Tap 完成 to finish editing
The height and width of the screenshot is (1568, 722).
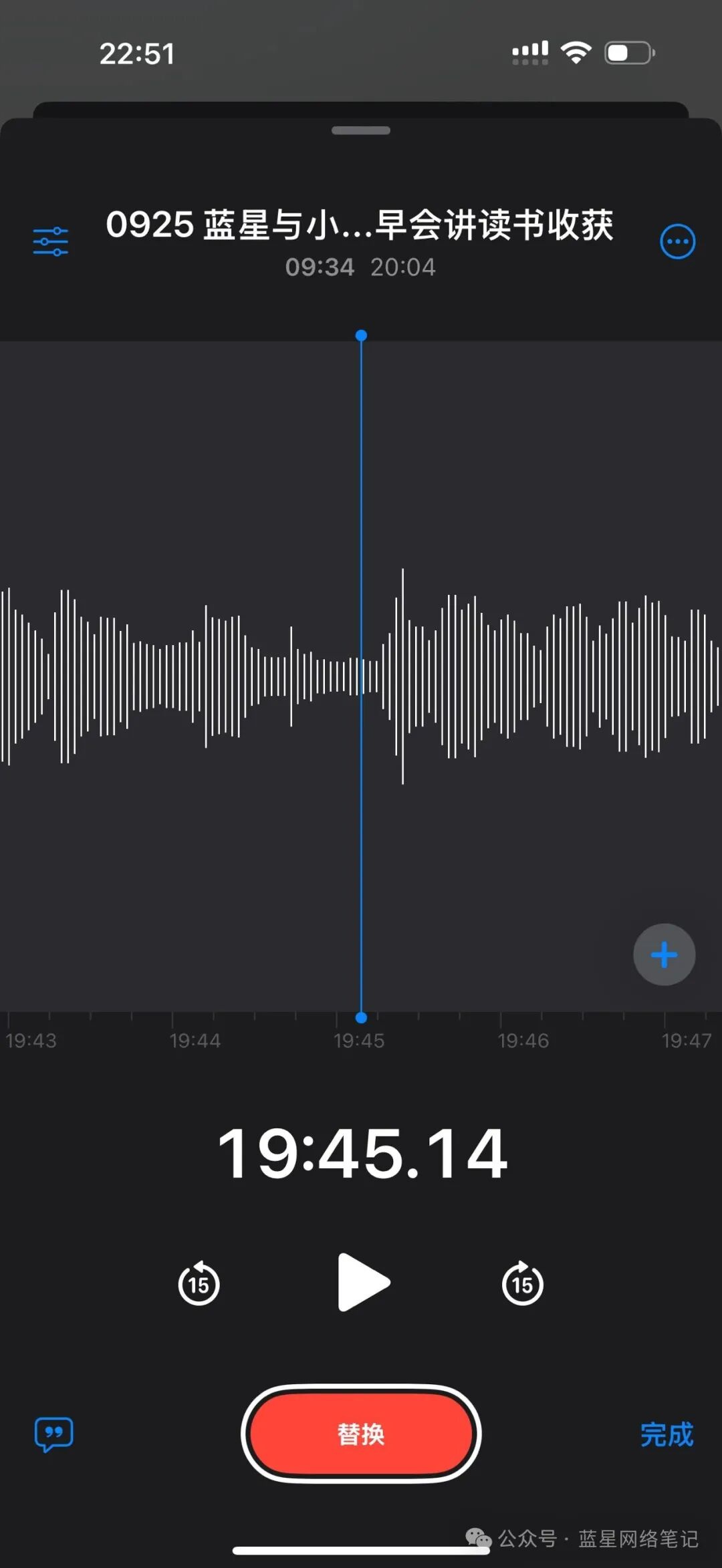click(x=667, y=1434)
